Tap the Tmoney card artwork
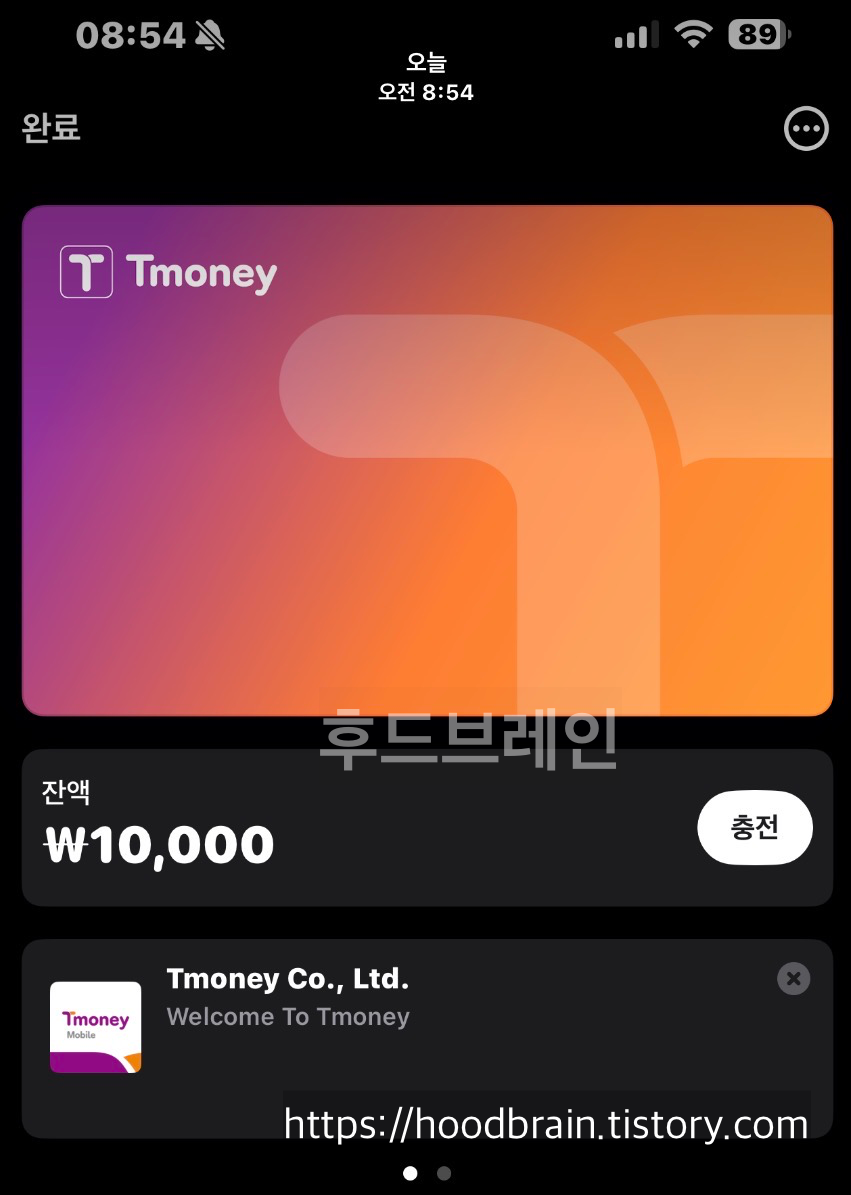This screenshot has height=1195, width=851. click(x=425, y=460)
